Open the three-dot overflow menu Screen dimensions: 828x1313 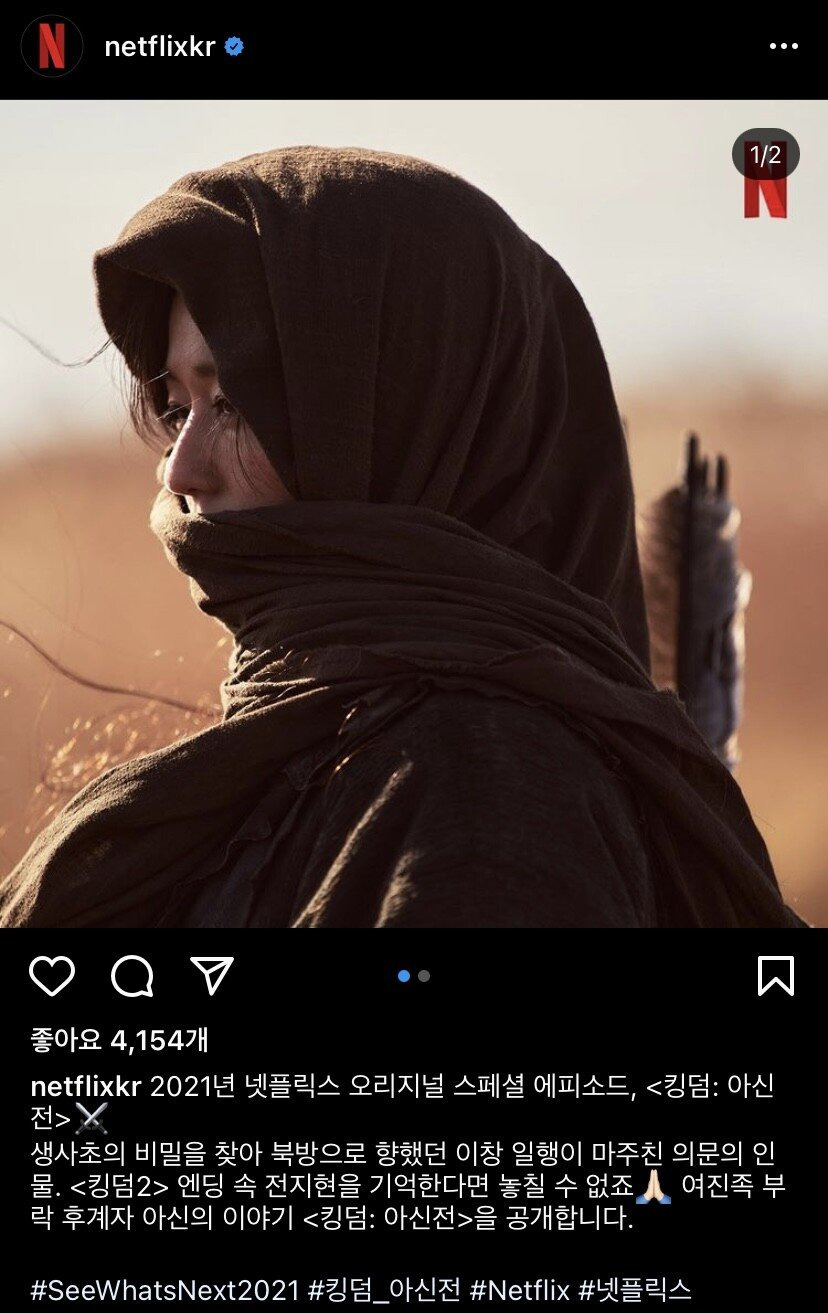[x=783, y=47]
